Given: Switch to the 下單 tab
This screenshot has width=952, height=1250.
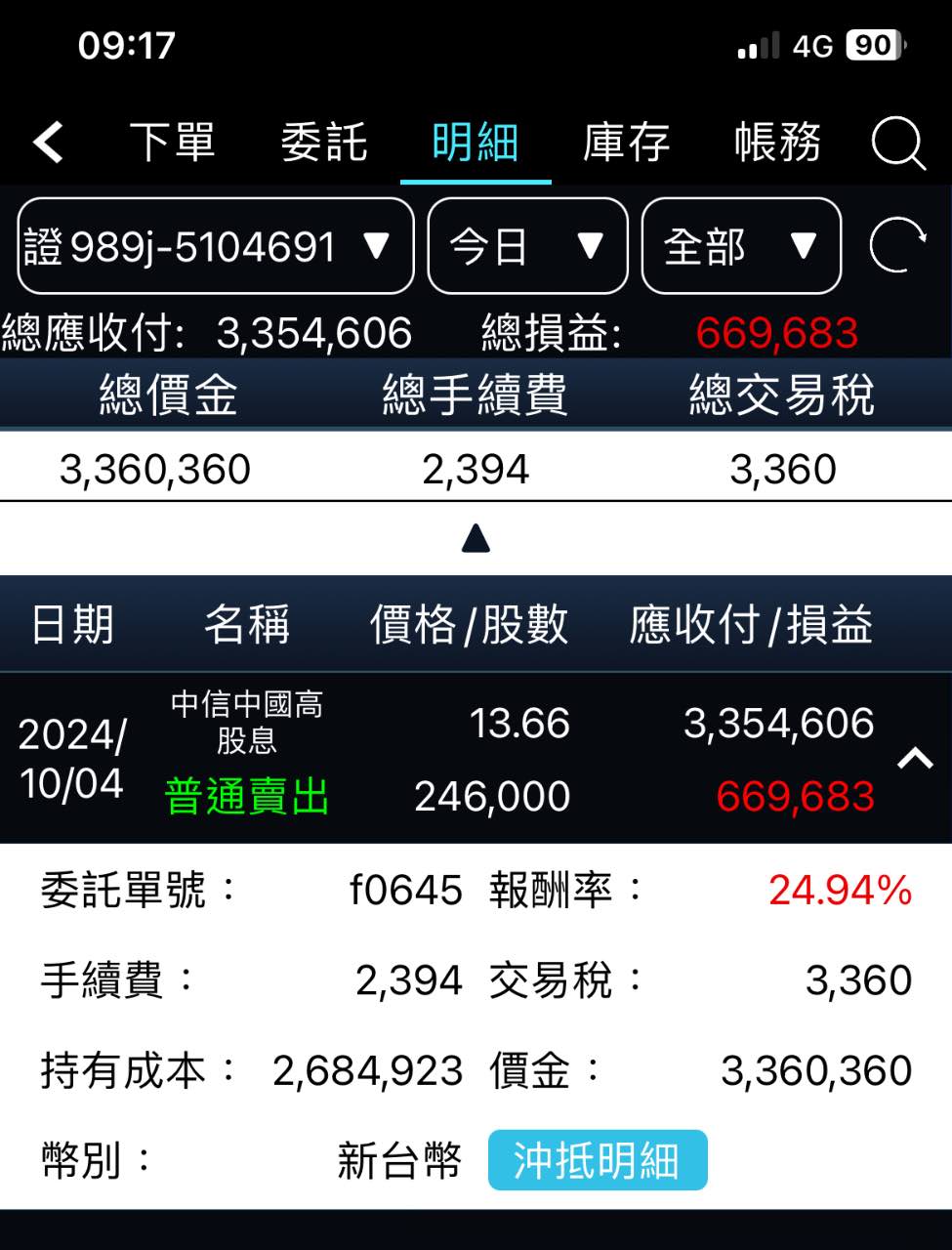Looking at the screenshot, I should coord(172,143).
